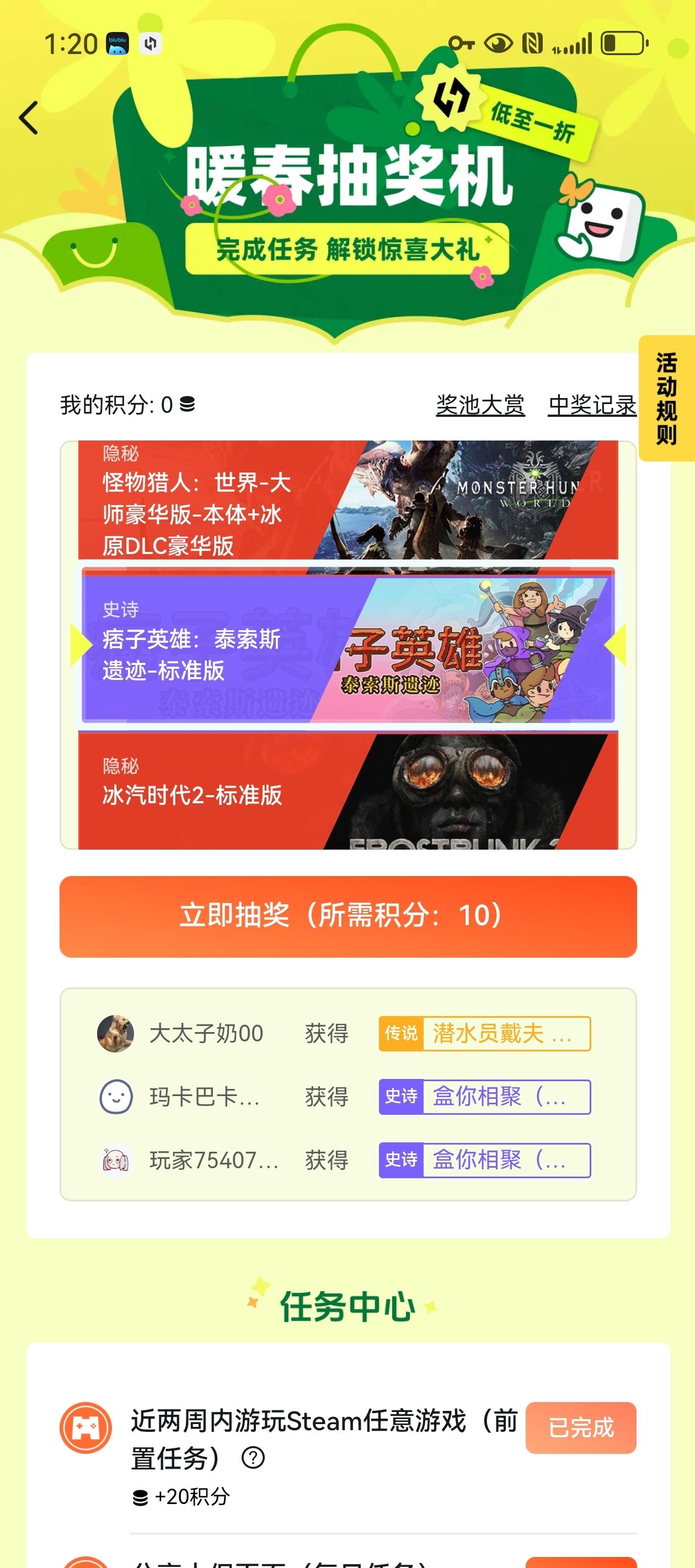Go back using the top-left arrow
The width and height of the screenshot is (695, 1568).
click(x=29, y=118)
